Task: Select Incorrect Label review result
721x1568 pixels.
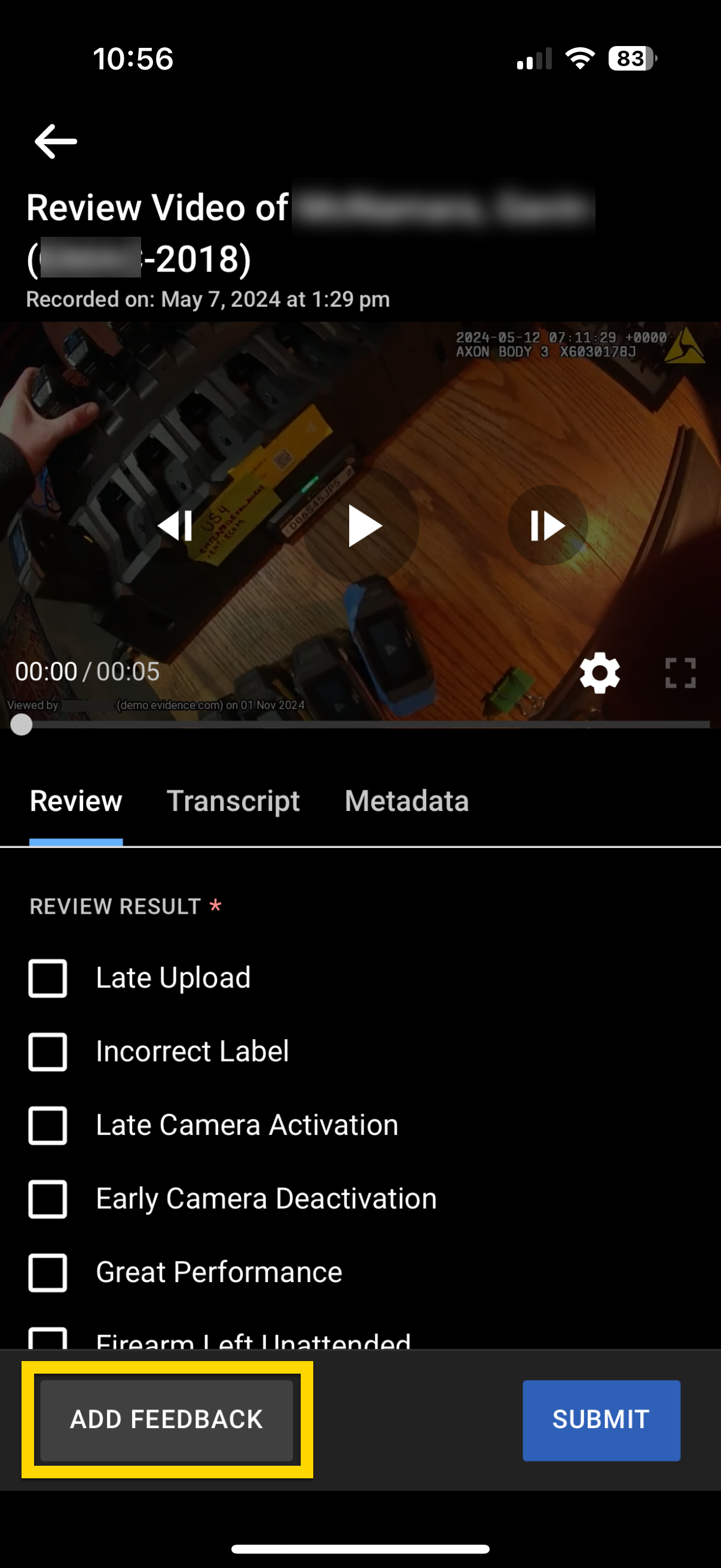Action: (48, 1053)
